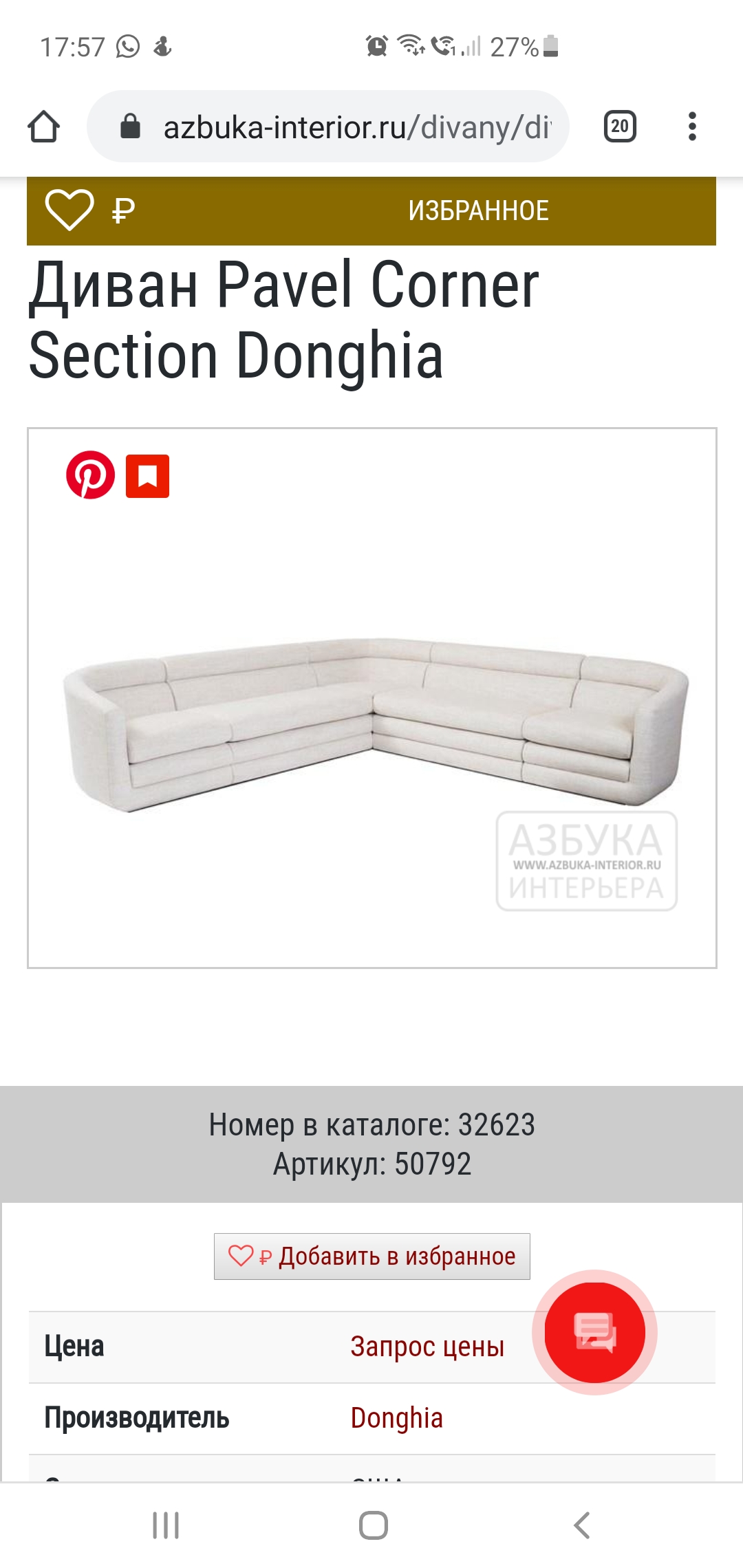Pin the sofa image to Pinterest
Screen dimensions: 743x1568
[90, 475]
